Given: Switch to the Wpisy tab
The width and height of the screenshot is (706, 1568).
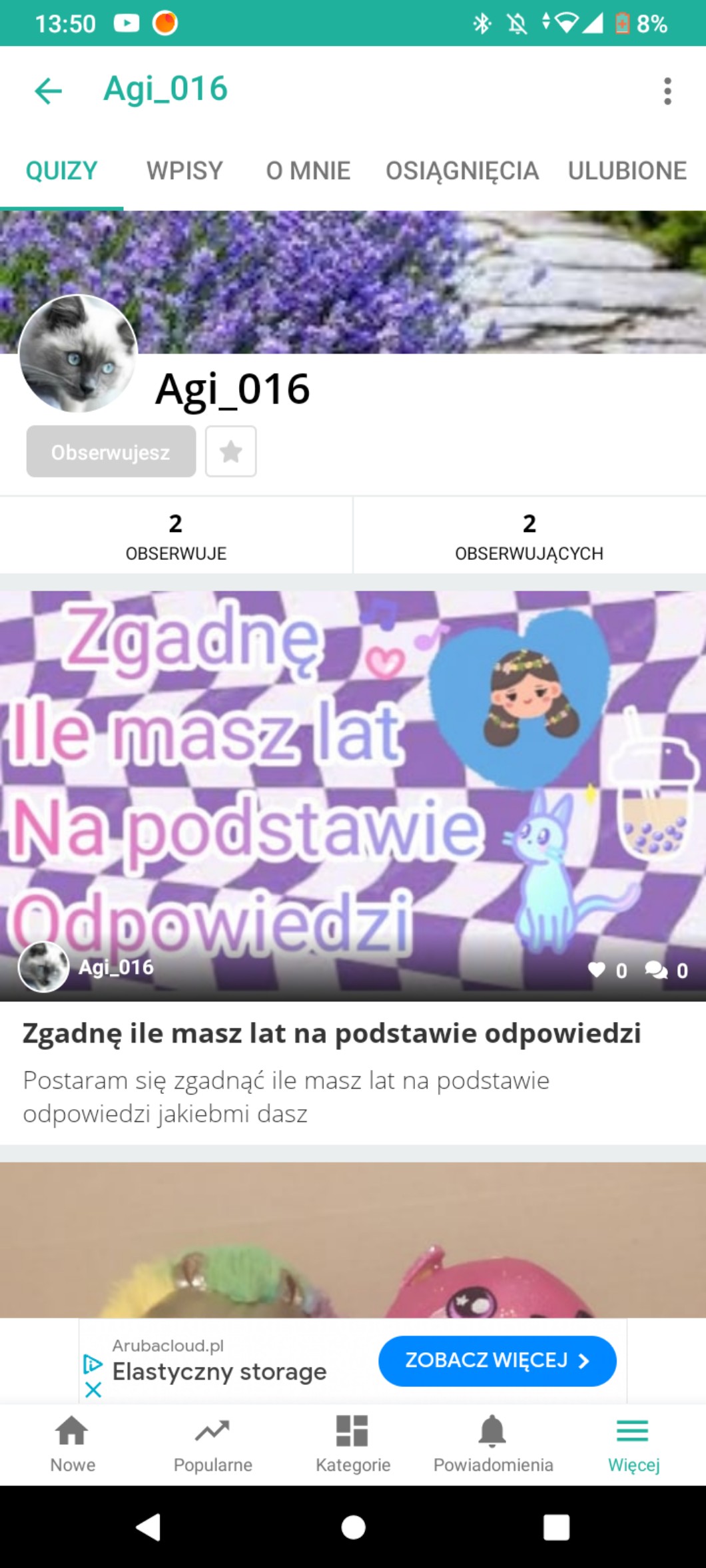Looking at the screenshot, I should (184, 171).
